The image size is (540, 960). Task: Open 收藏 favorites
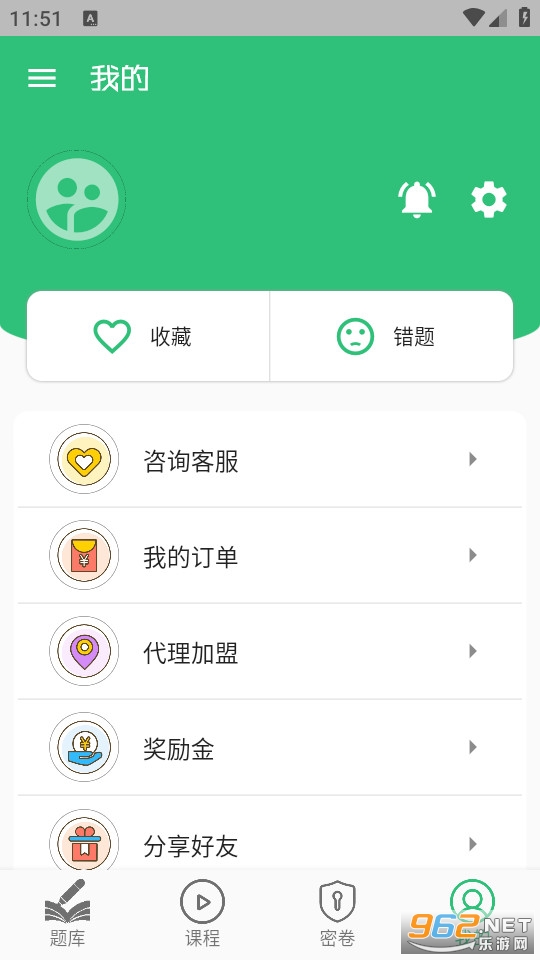point(148,336)
